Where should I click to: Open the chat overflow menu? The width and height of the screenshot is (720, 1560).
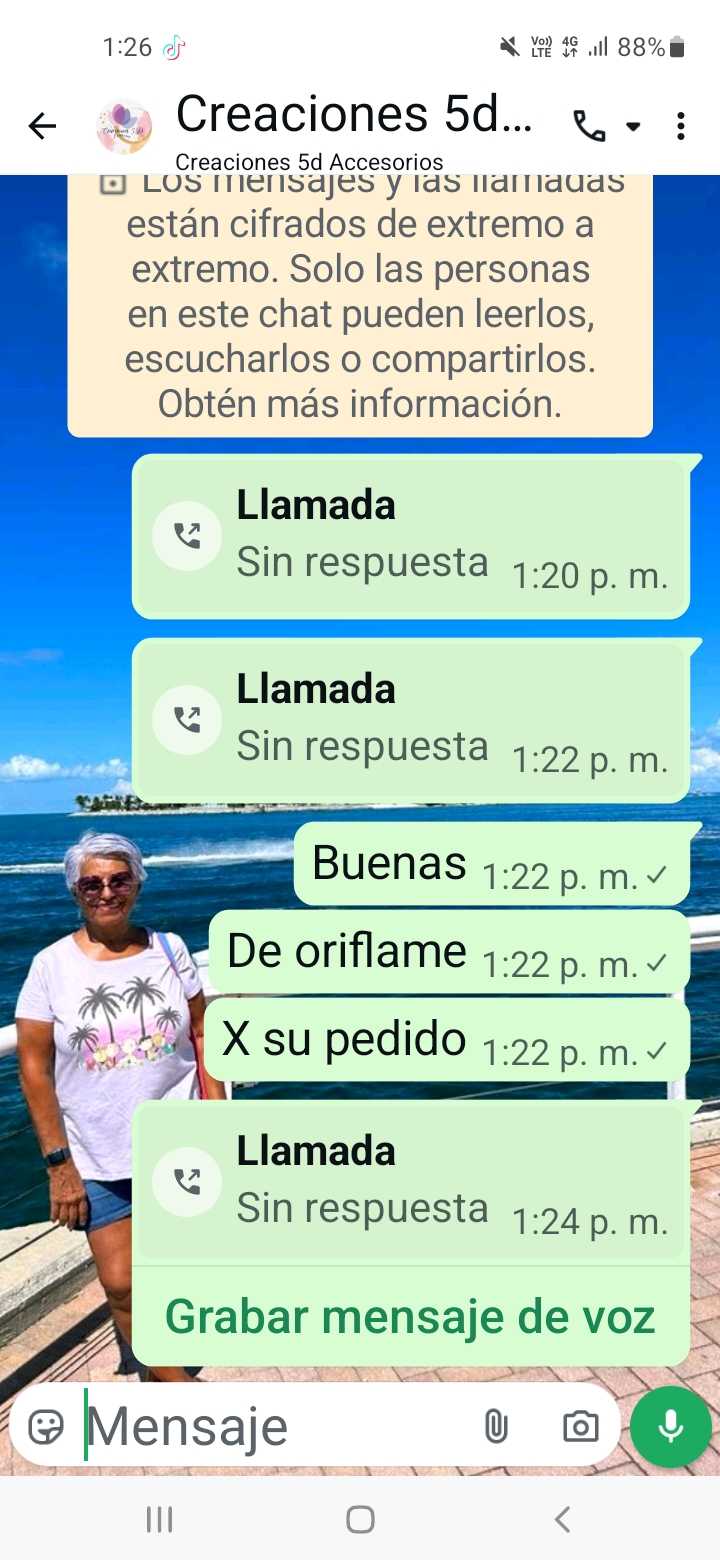[x=680, y=126]
